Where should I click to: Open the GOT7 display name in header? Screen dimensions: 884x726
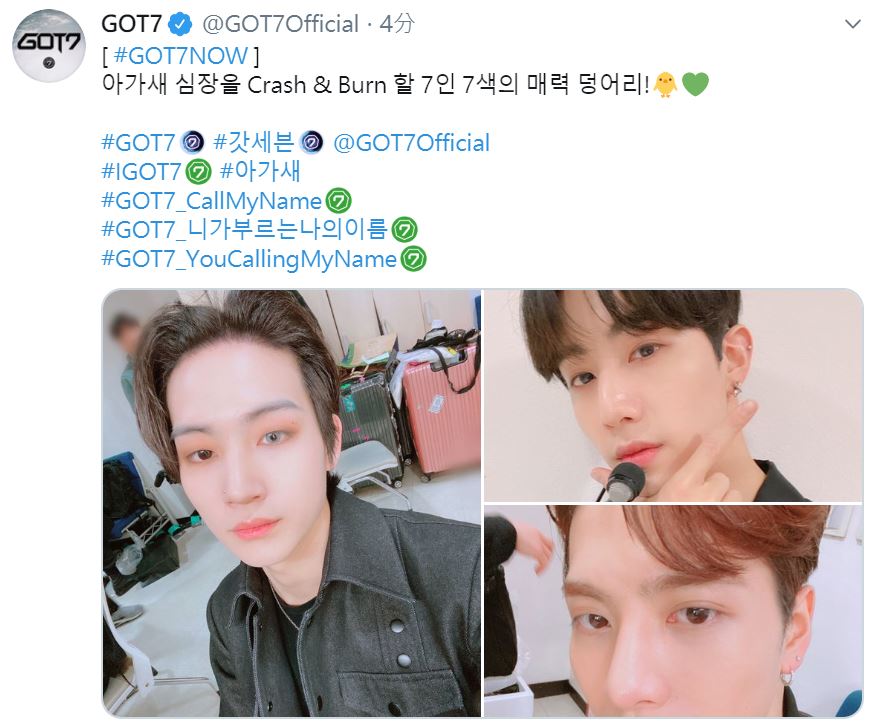click(132, 23)
